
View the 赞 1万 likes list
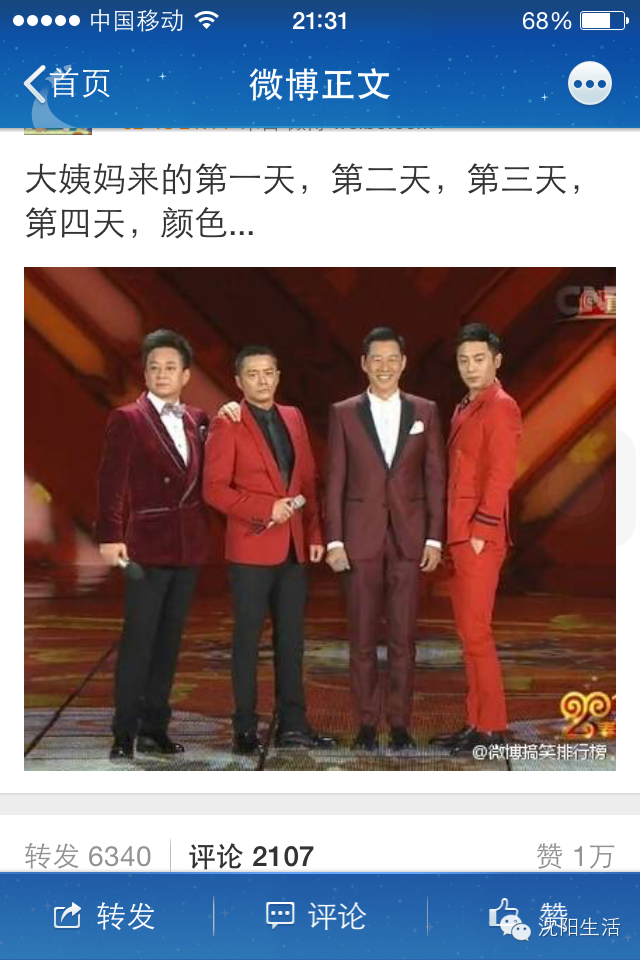574,856
